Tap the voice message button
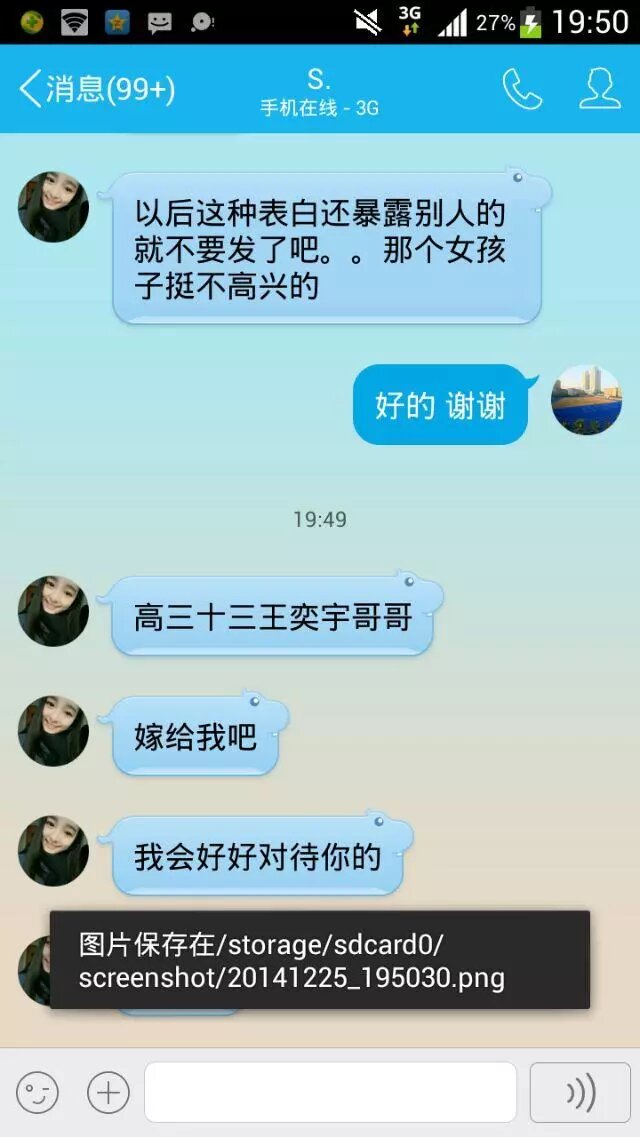The height and width of the screenshot is (1137, 640). pyautogui.click(x=580, y=1092)
